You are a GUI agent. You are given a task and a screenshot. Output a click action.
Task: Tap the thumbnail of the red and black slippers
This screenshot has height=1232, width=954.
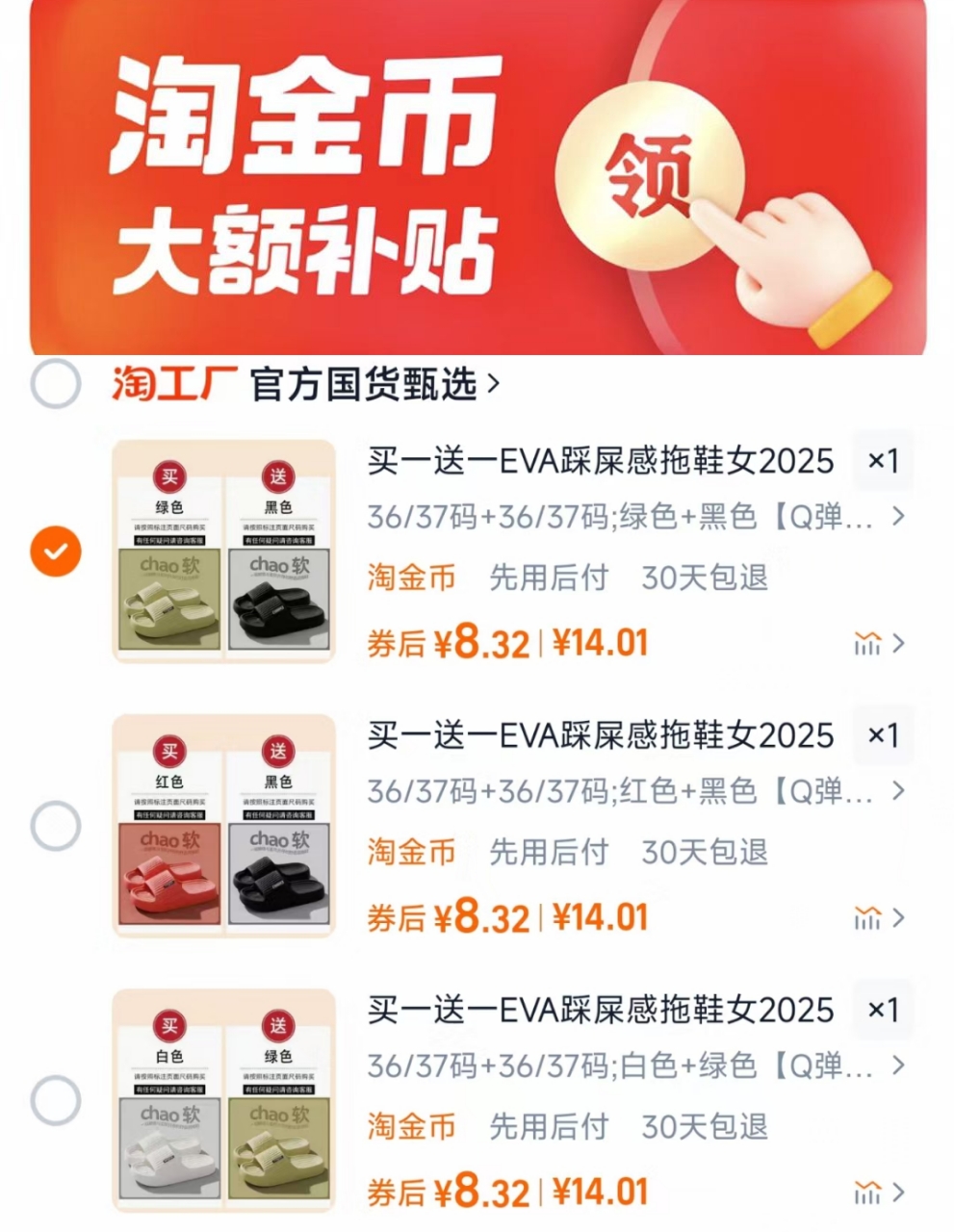(x=223, y=825)
